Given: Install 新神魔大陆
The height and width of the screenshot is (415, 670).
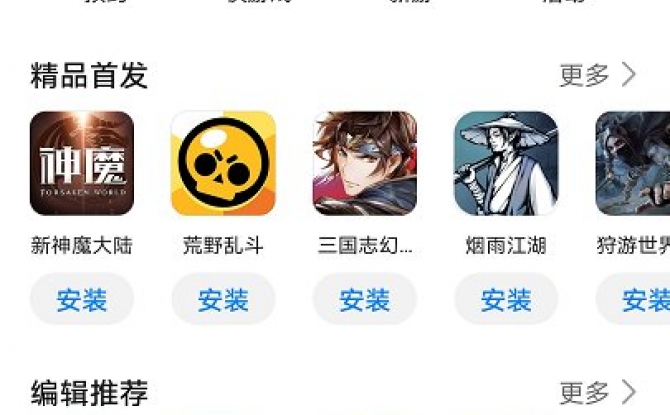Looking at the screenshot, I should click(81, 299).
